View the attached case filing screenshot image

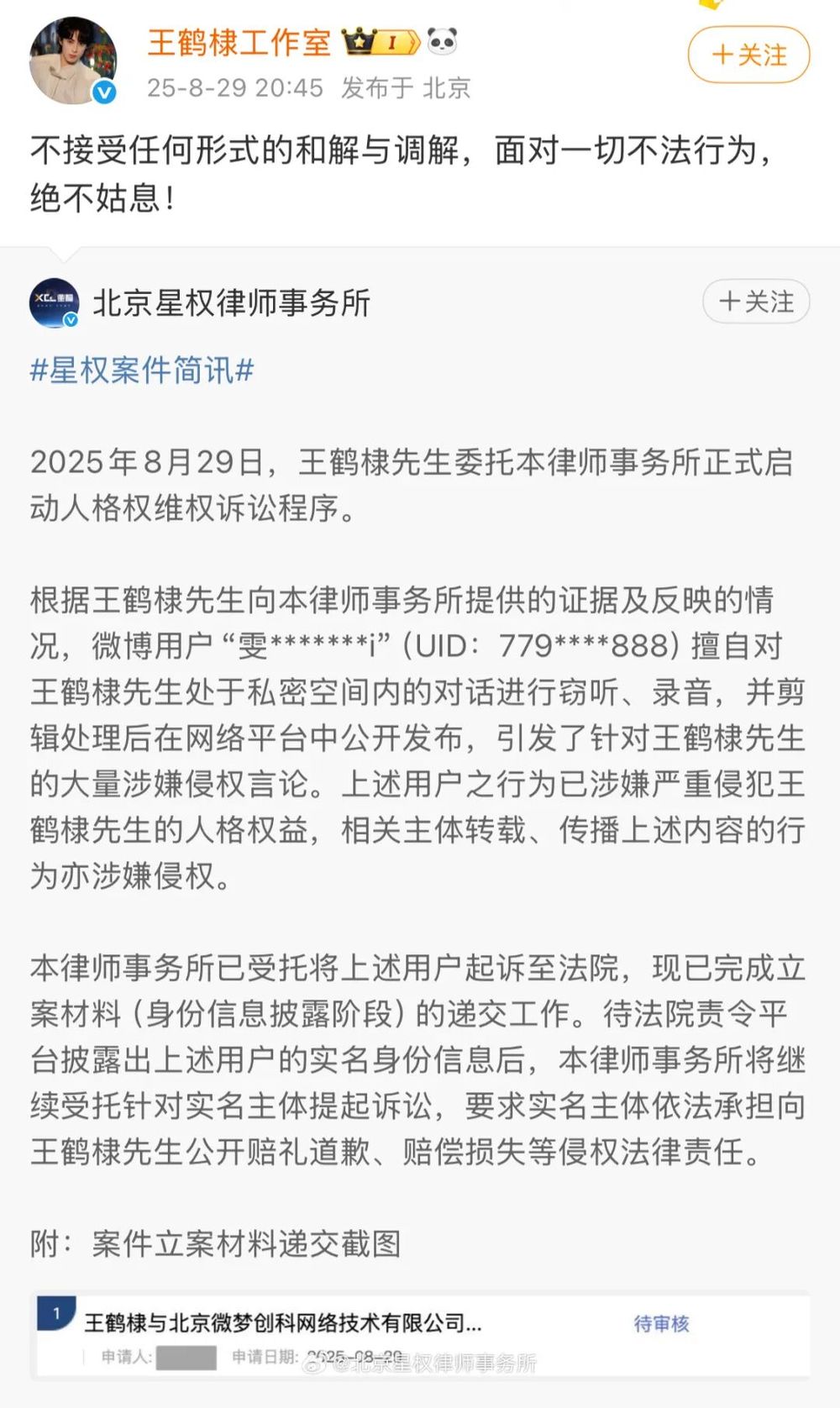point(420,1337)
